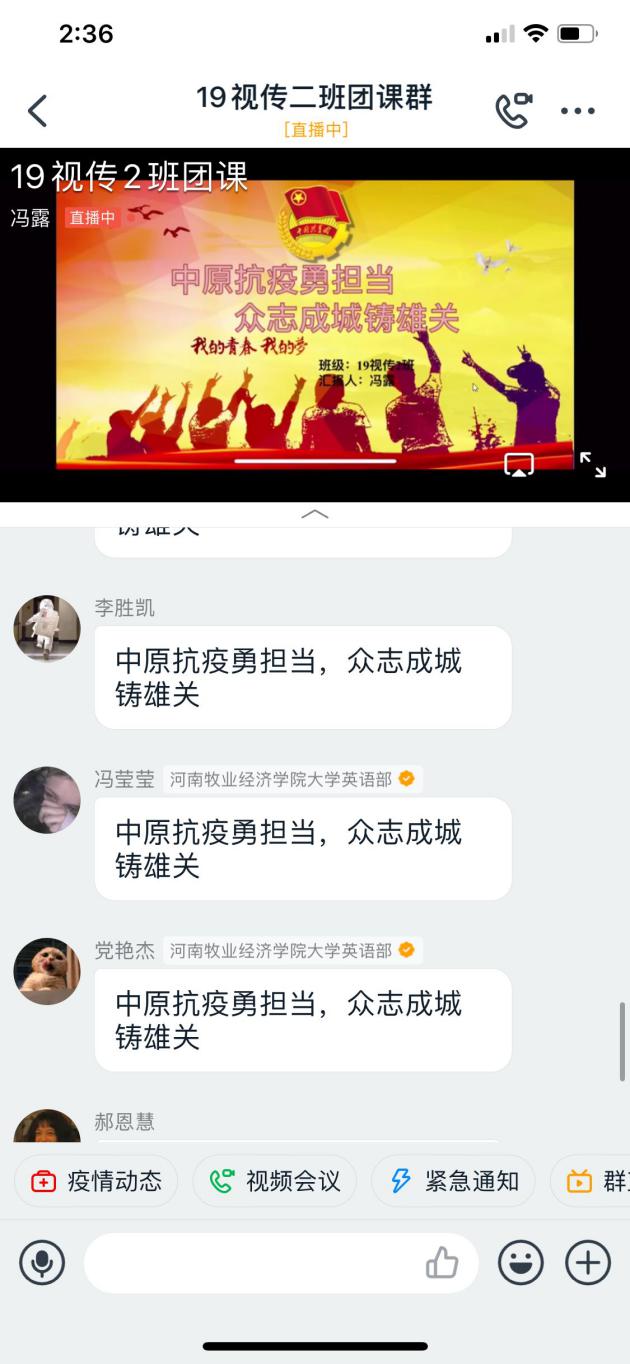Image resolution: width=630 pixels, height=1364 pixels.
Task: Open the emoji picker
Action: (x=522, y=1263)
